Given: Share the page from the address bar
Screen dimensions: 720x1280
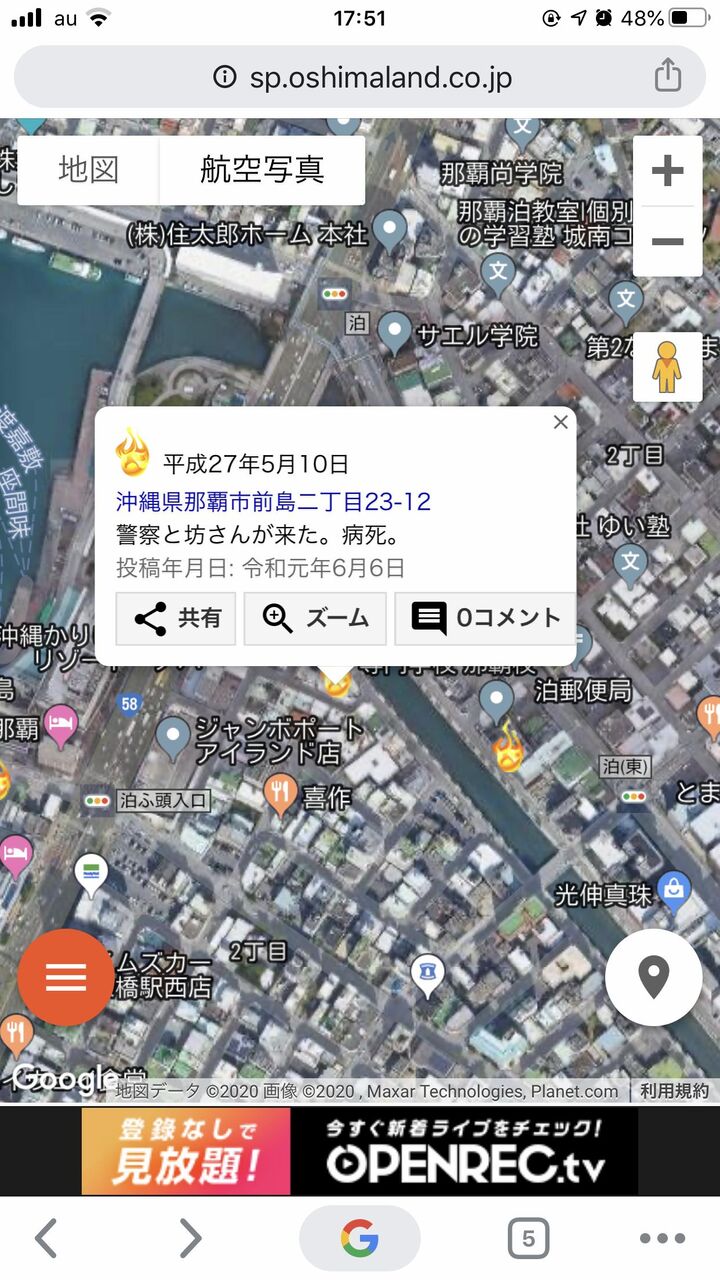Looking at the screenshot, I should coord(668,76).
